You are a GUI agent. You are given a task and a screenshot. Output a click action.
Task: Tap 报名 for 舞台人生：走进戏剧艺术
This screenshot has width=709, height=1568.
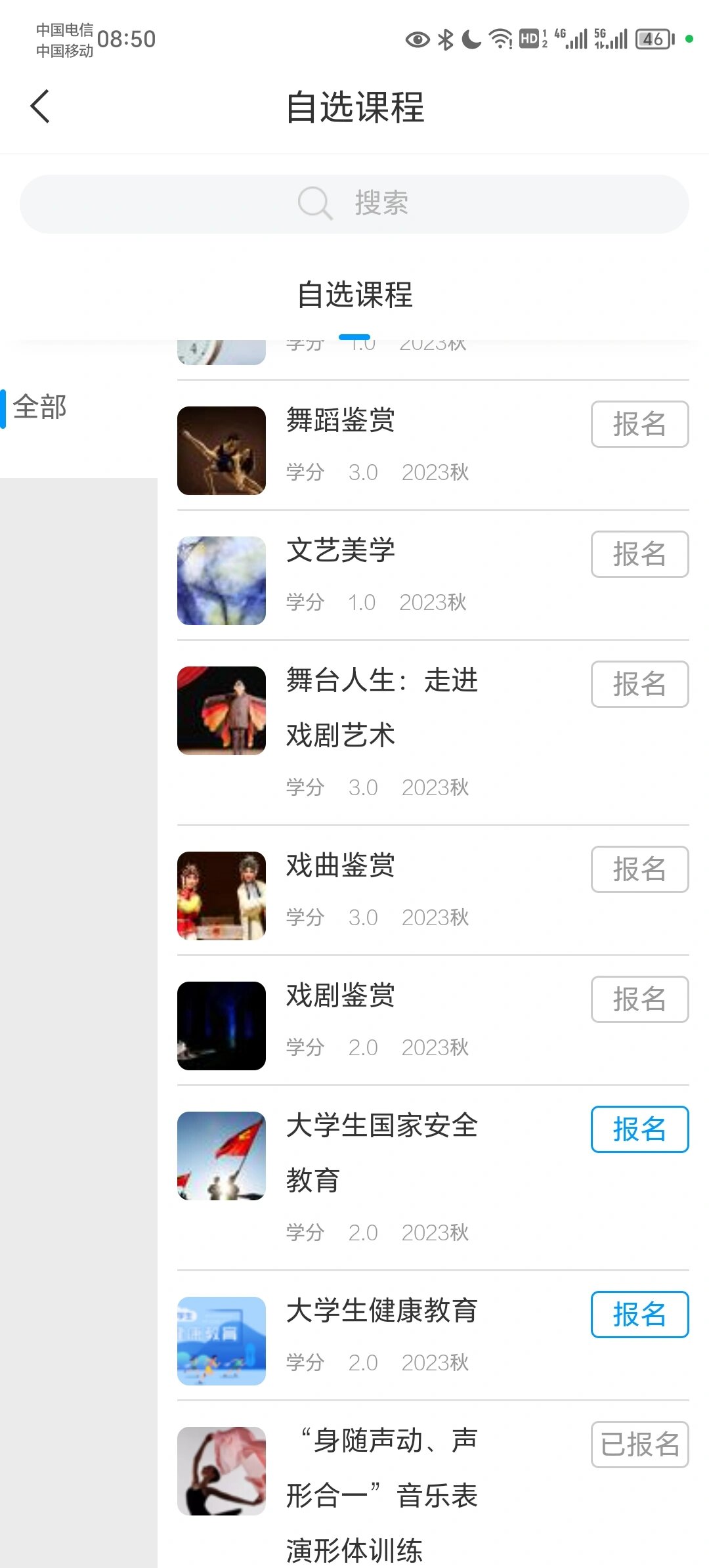tap(639, 684)
